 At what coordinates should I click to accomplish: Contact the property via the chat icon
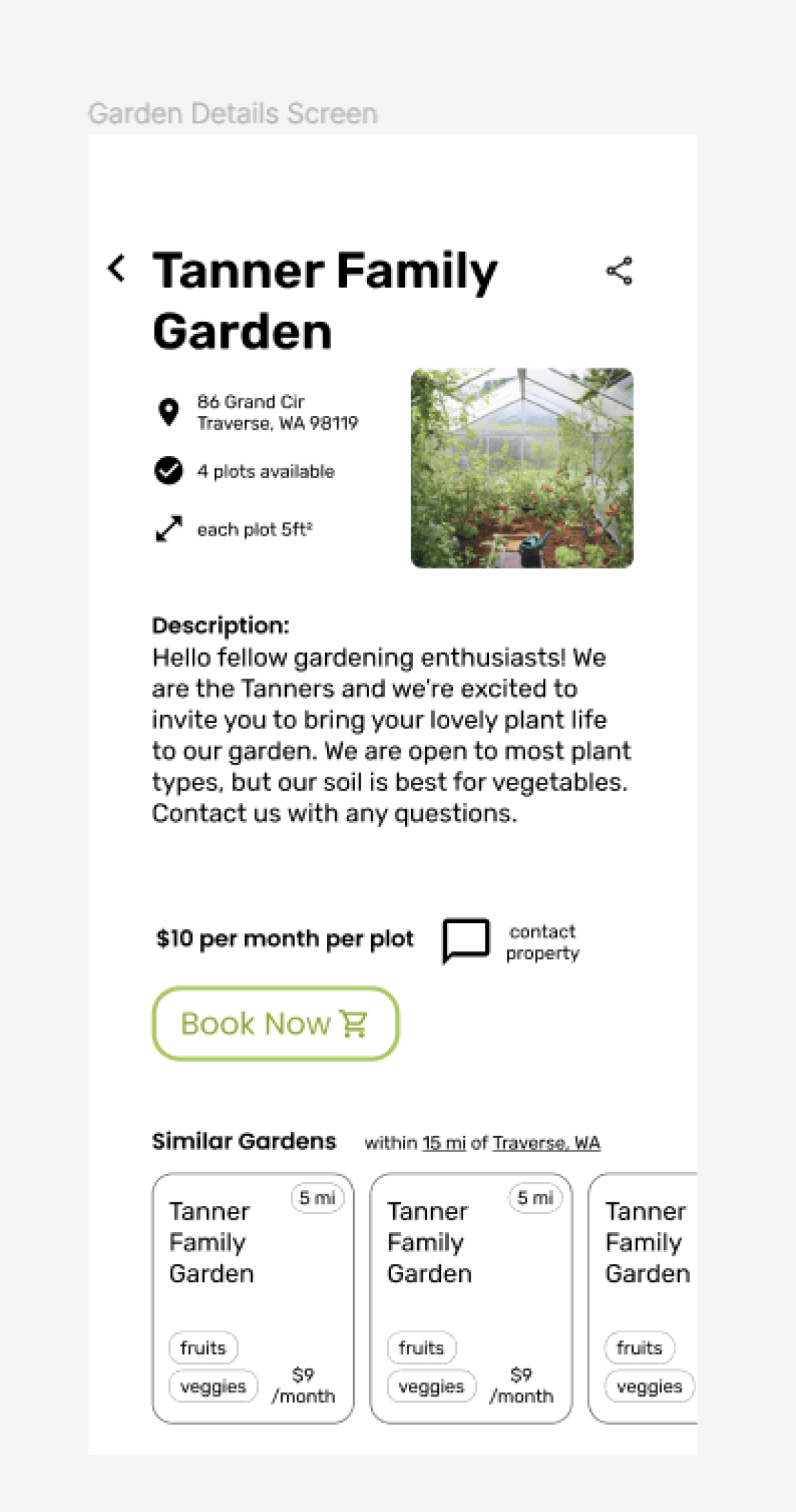pos(466,940)
